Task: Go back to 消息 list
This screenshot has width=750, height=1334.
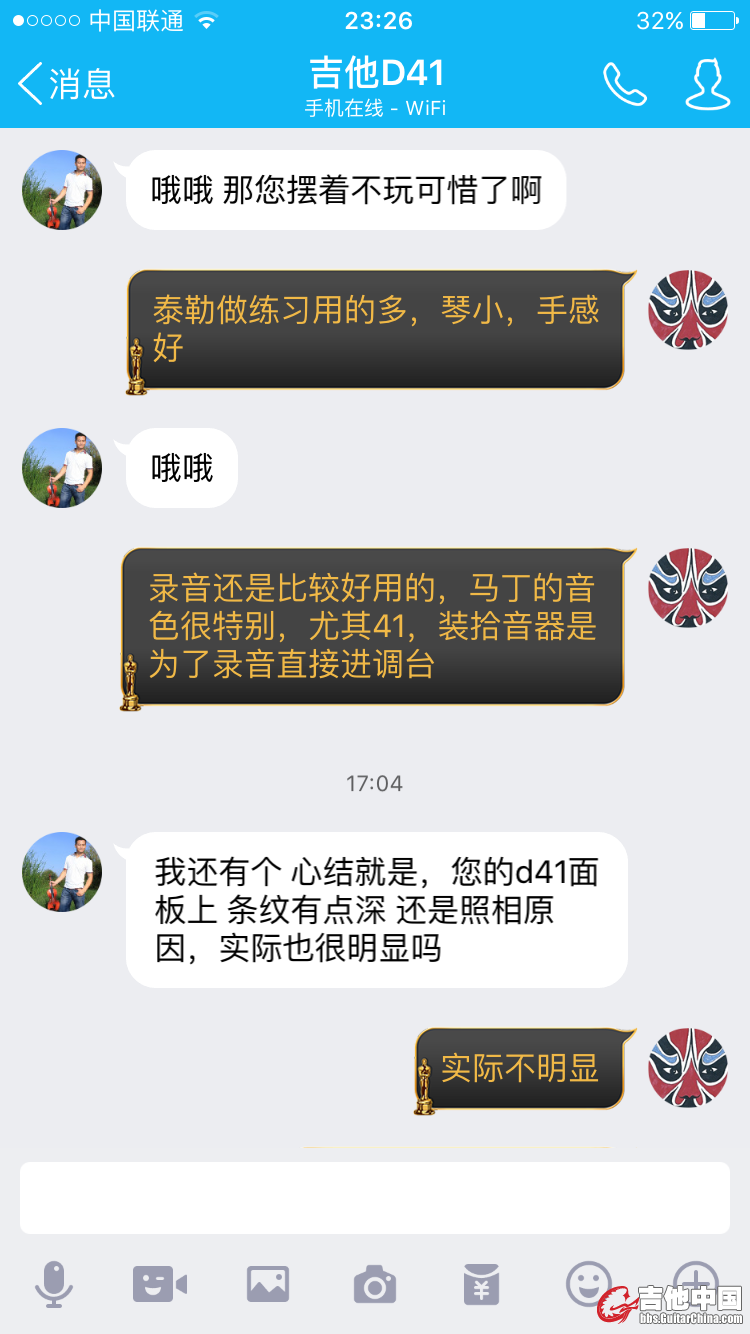Action: 66,84
